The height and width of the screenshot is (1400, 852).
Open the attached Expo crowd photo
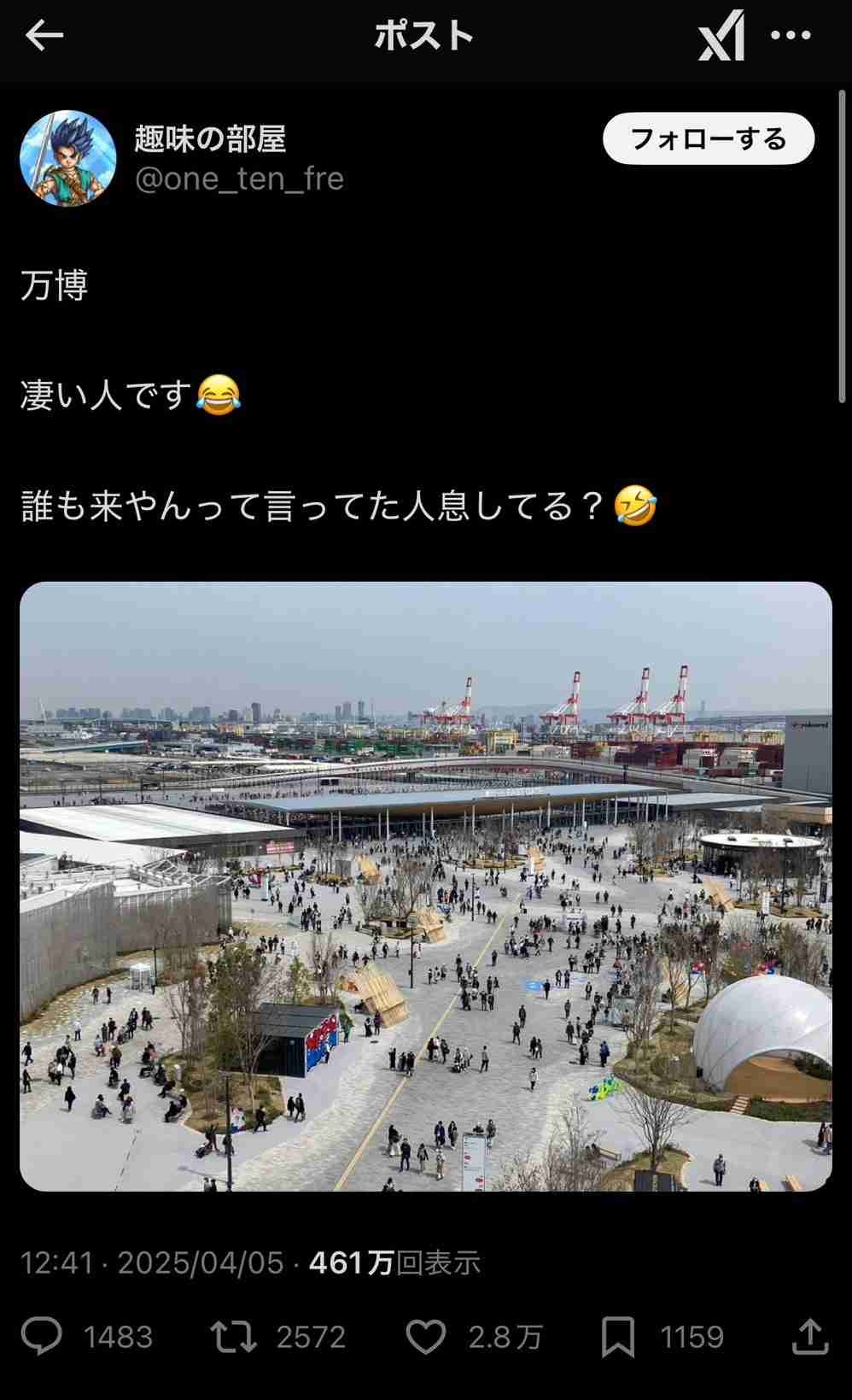pyautogui.click(x=426, y=887)
